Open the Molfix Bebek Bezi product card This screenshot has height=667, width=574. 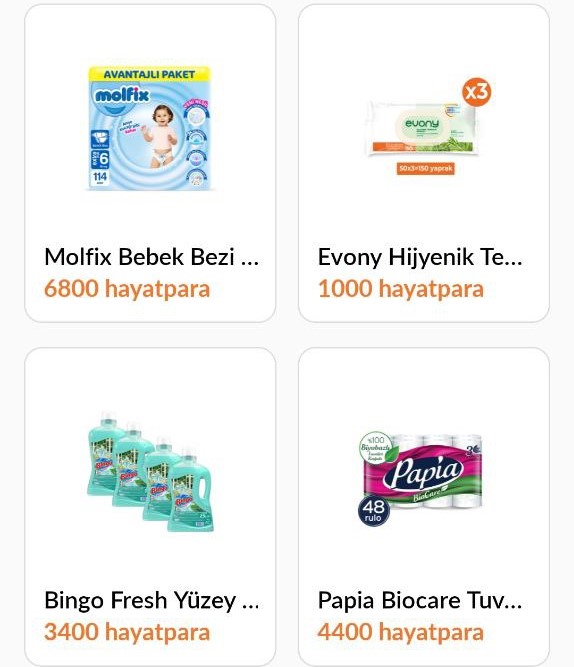point(150,163)
